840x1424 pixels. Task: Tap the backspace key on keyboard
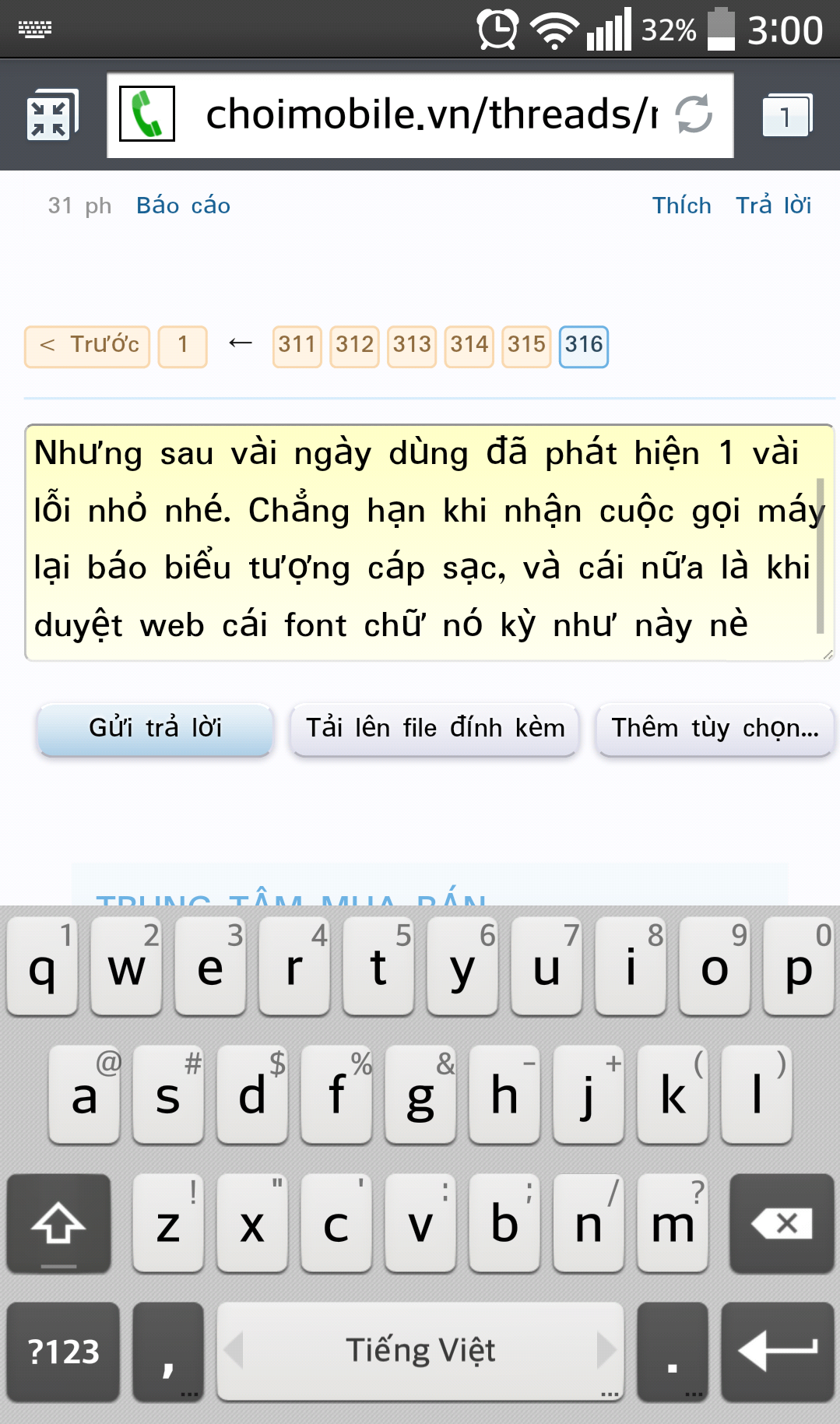pyautogui.click(x=782, y=1223)
